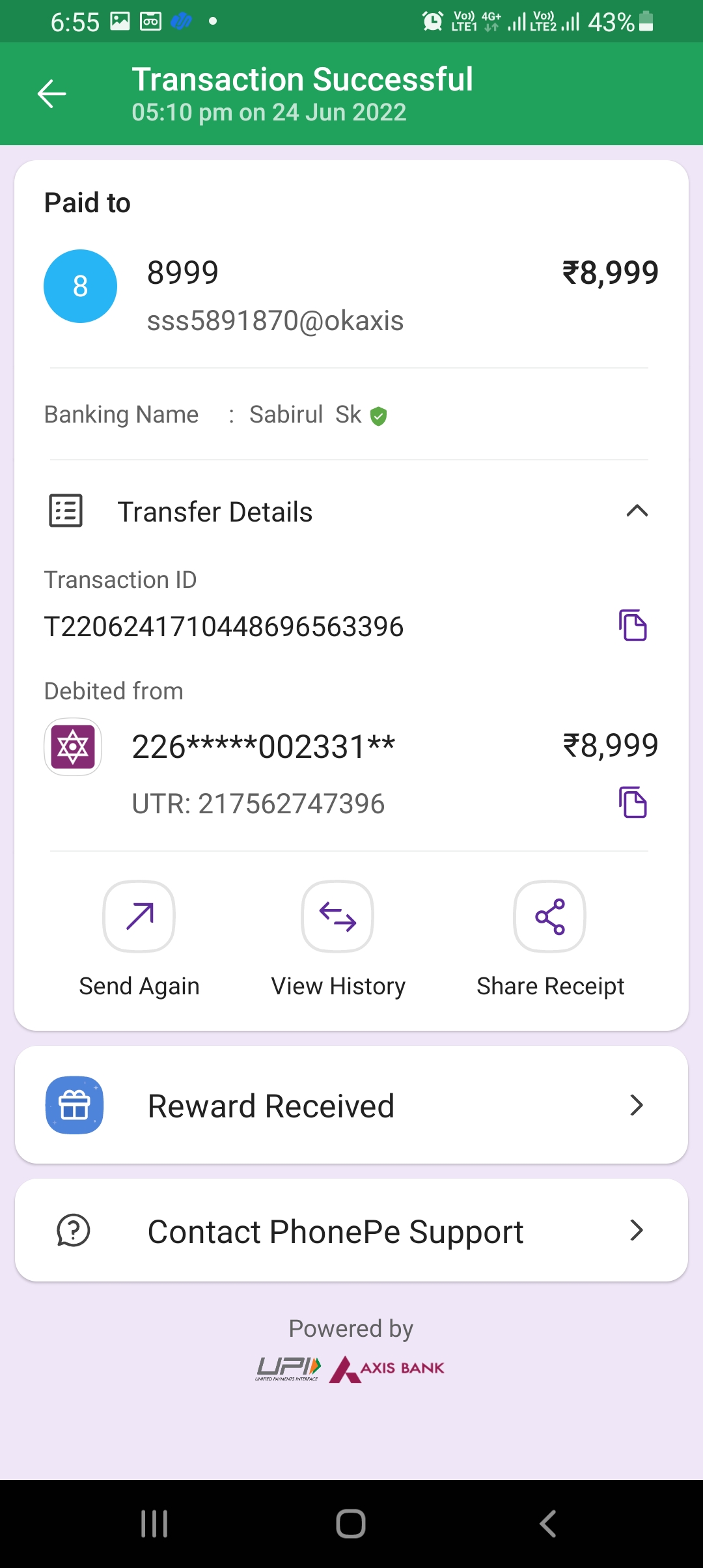Go back using the header arrow
The image size is (703, 1568).
[x=51, y=94]
